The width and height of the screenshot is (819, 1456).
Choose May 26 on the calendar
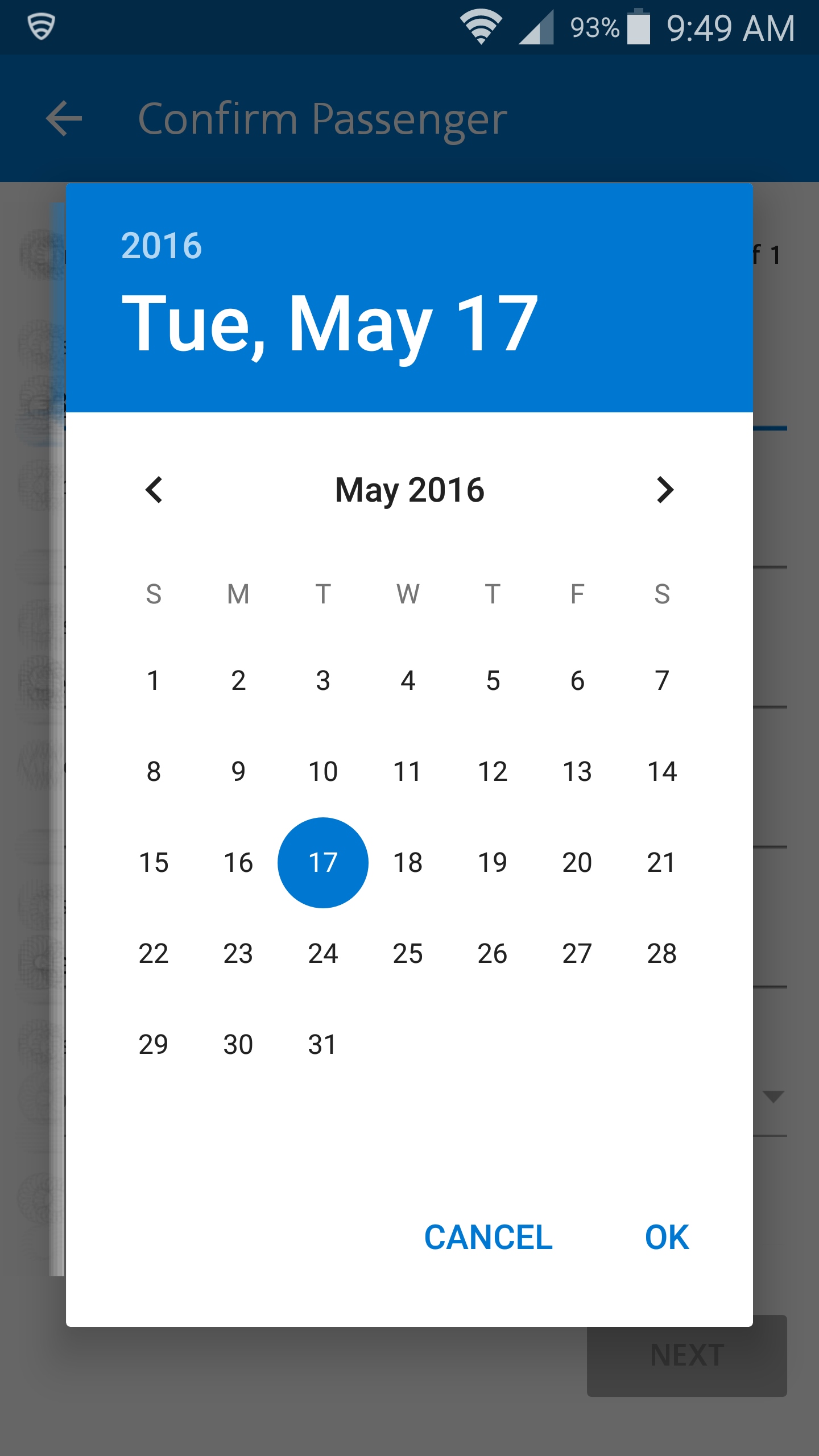[x=493, y=953]
